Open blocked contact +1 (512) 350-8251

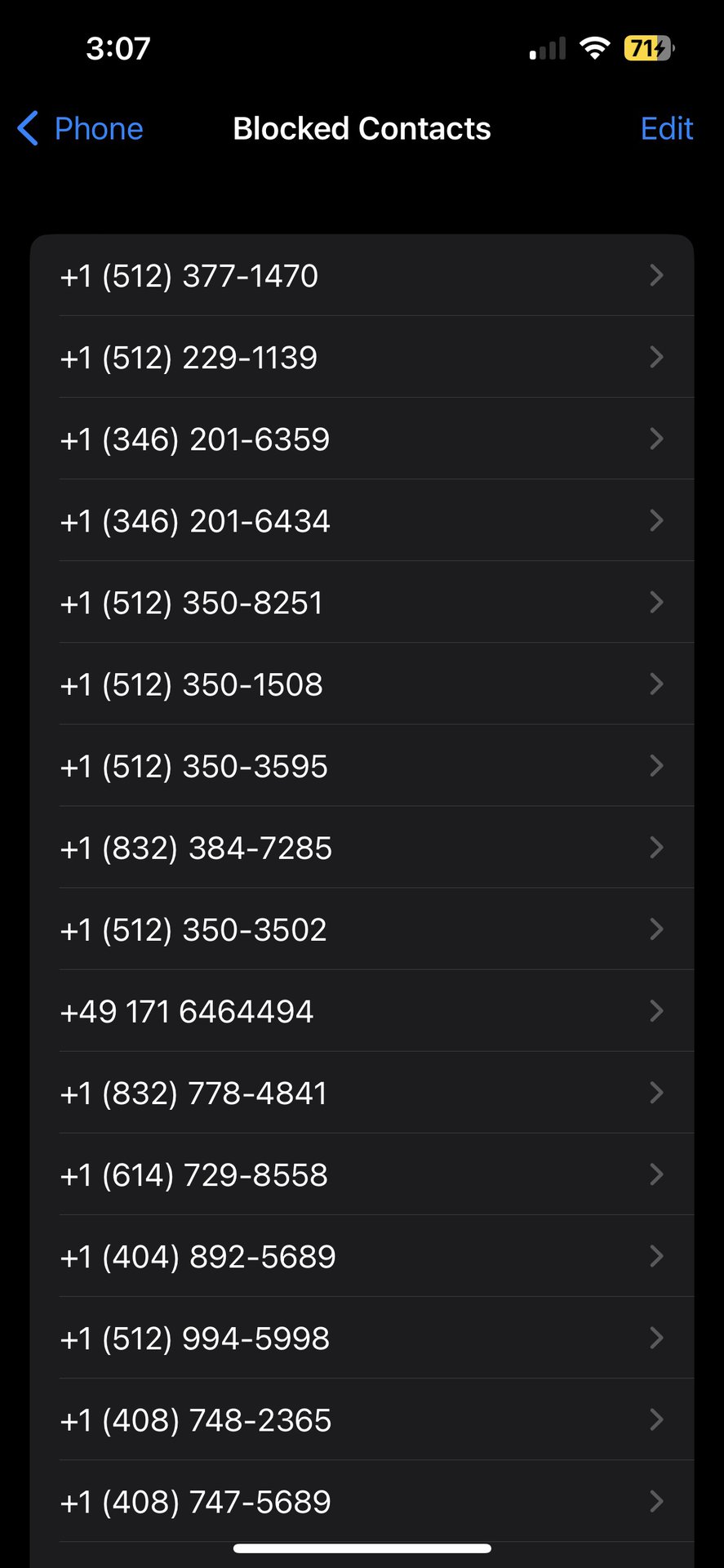point(362,603)
